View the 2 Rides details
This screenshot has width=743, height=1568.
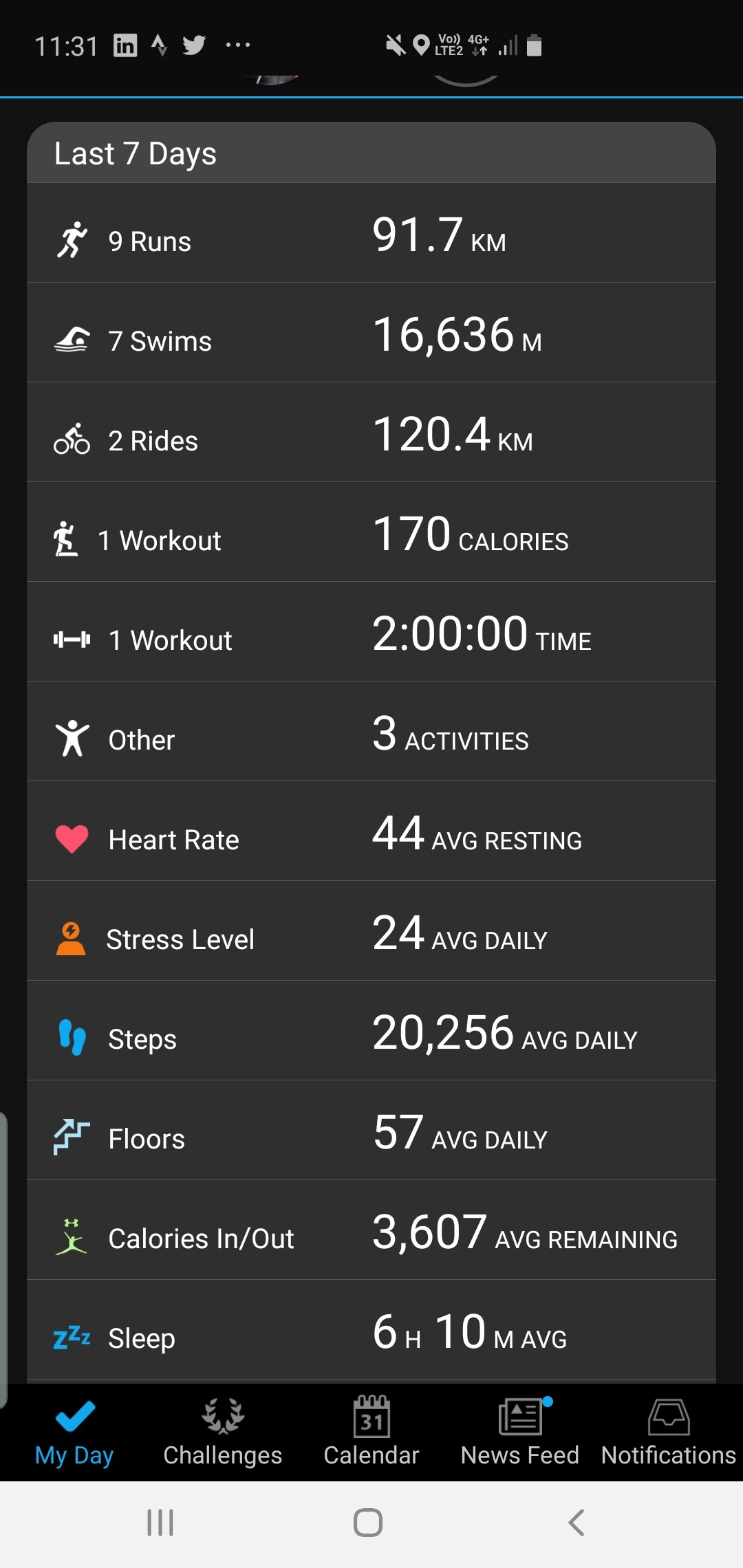371,433
